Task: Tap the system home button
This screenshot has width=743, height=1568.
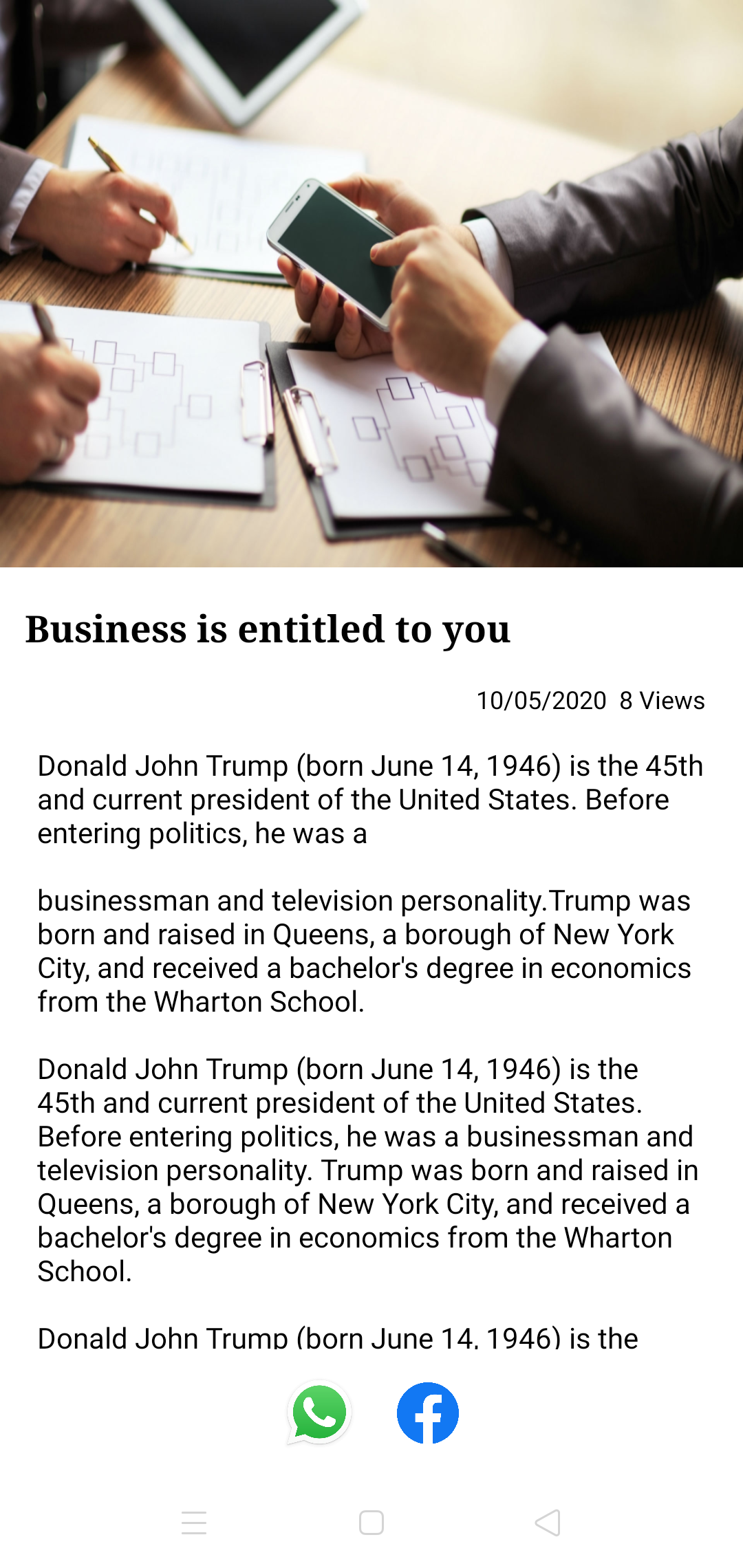Action: (x=371, y=1523)
